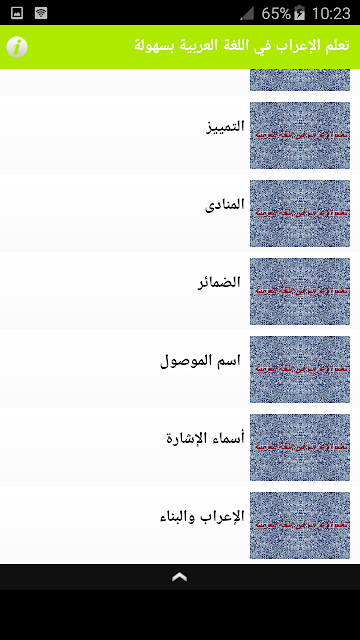Open the أسماء الإشارة lesson
The image size is (360, 640).
180,447
